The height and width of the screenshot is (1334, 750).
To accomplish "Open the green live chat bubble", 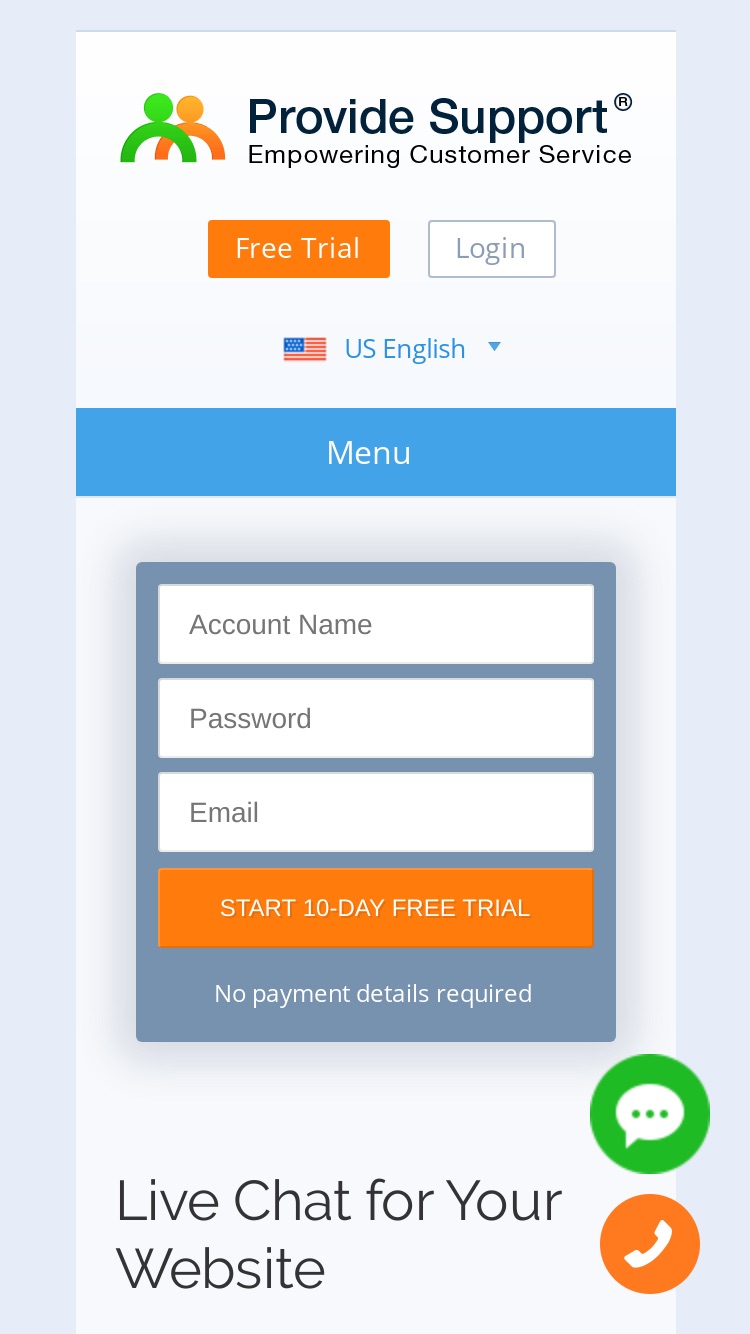I will (650, 1114).
